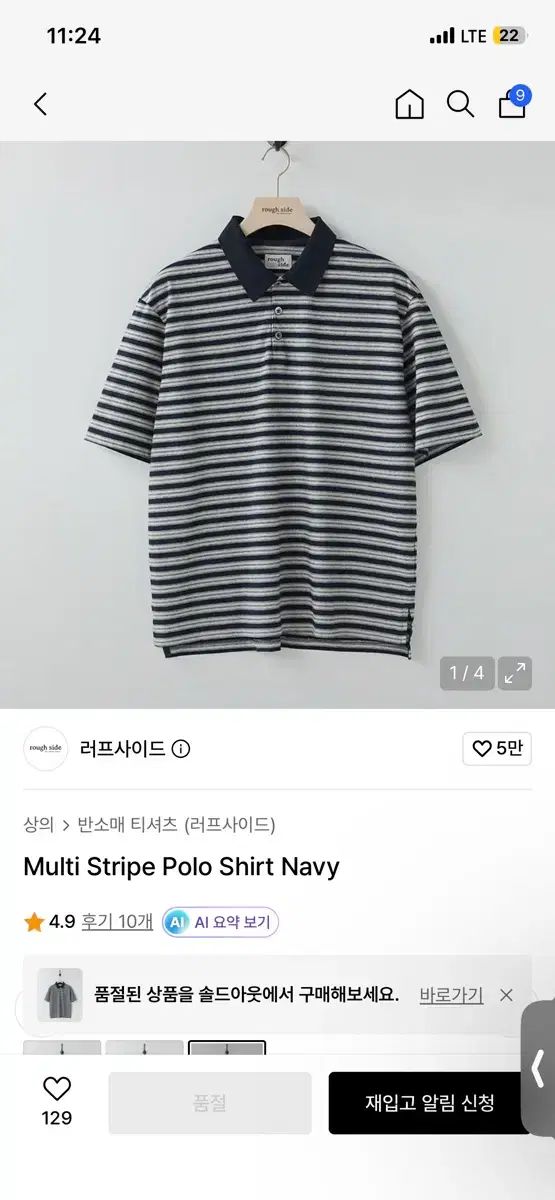Open the side panel arrow handle
555x1200 pixels.
(538, 1067)
